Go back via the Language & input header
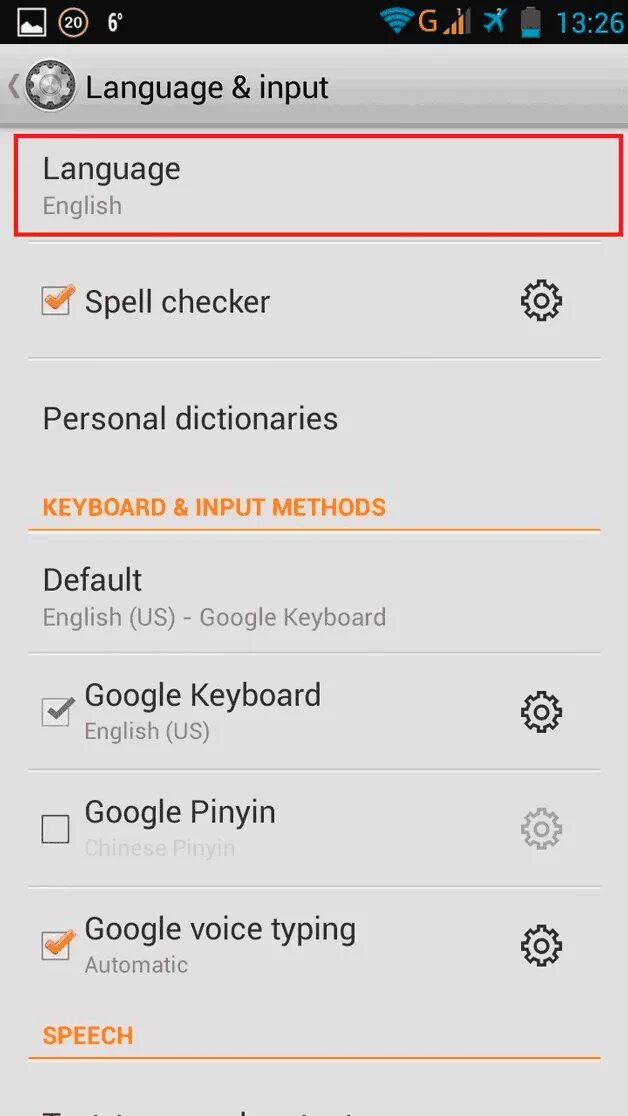Screen dimensions: 628x1116 41,87
